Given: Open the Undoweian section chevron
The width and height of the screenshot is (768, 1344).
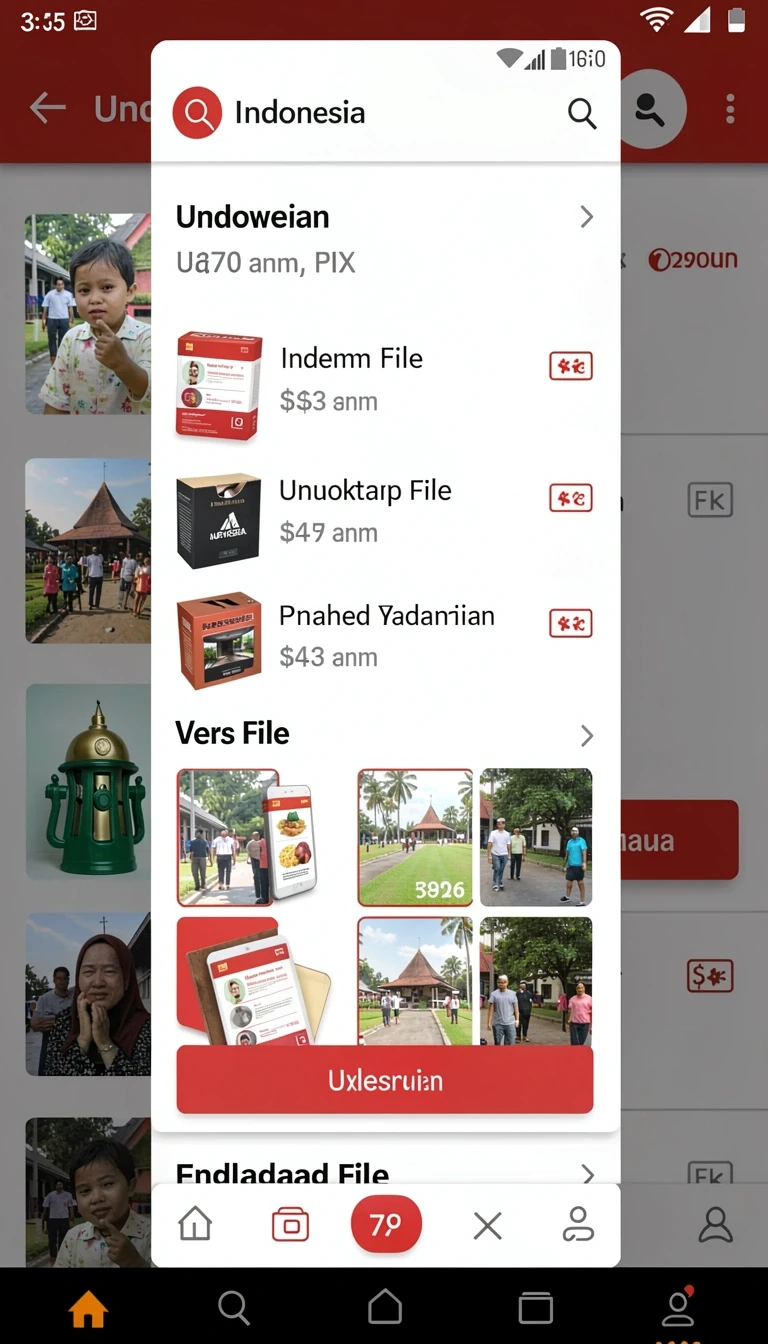Looking at the screenshot, I should point(587,217).
